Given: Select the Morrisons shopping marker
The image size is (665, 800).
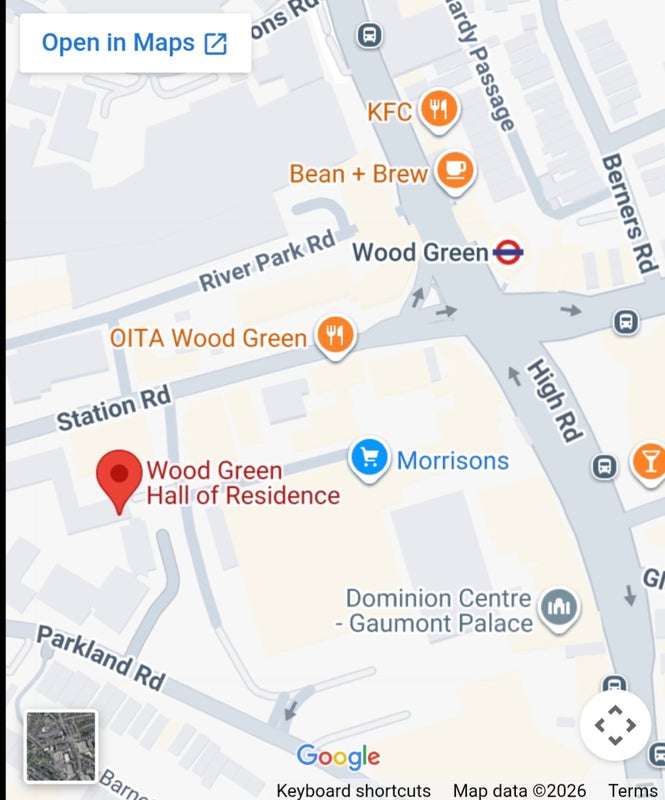Looking at the screenshot, I should [369, 459].
